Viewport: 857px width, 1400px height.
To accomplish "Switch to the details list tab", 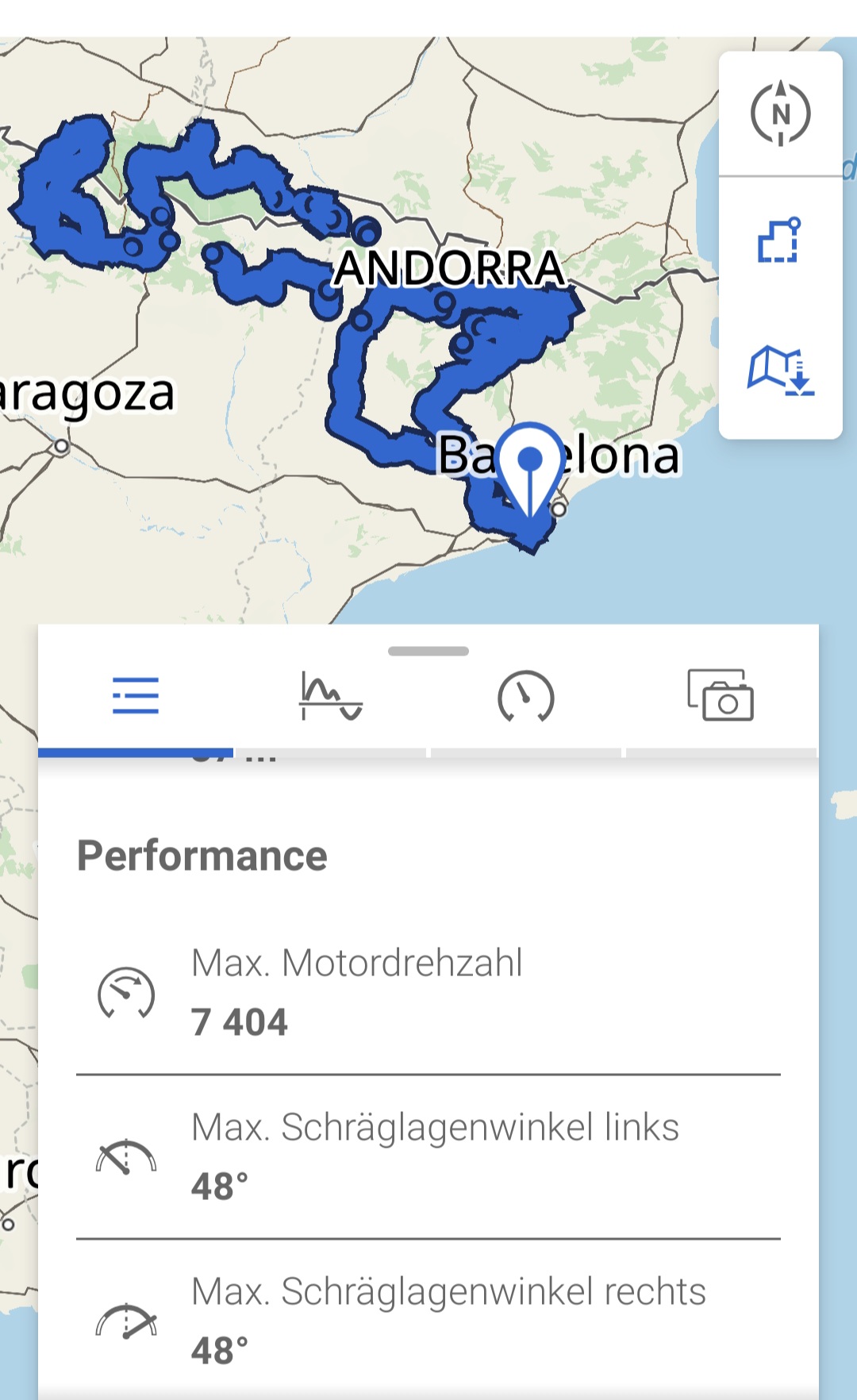I will click(x=136, y=696).
